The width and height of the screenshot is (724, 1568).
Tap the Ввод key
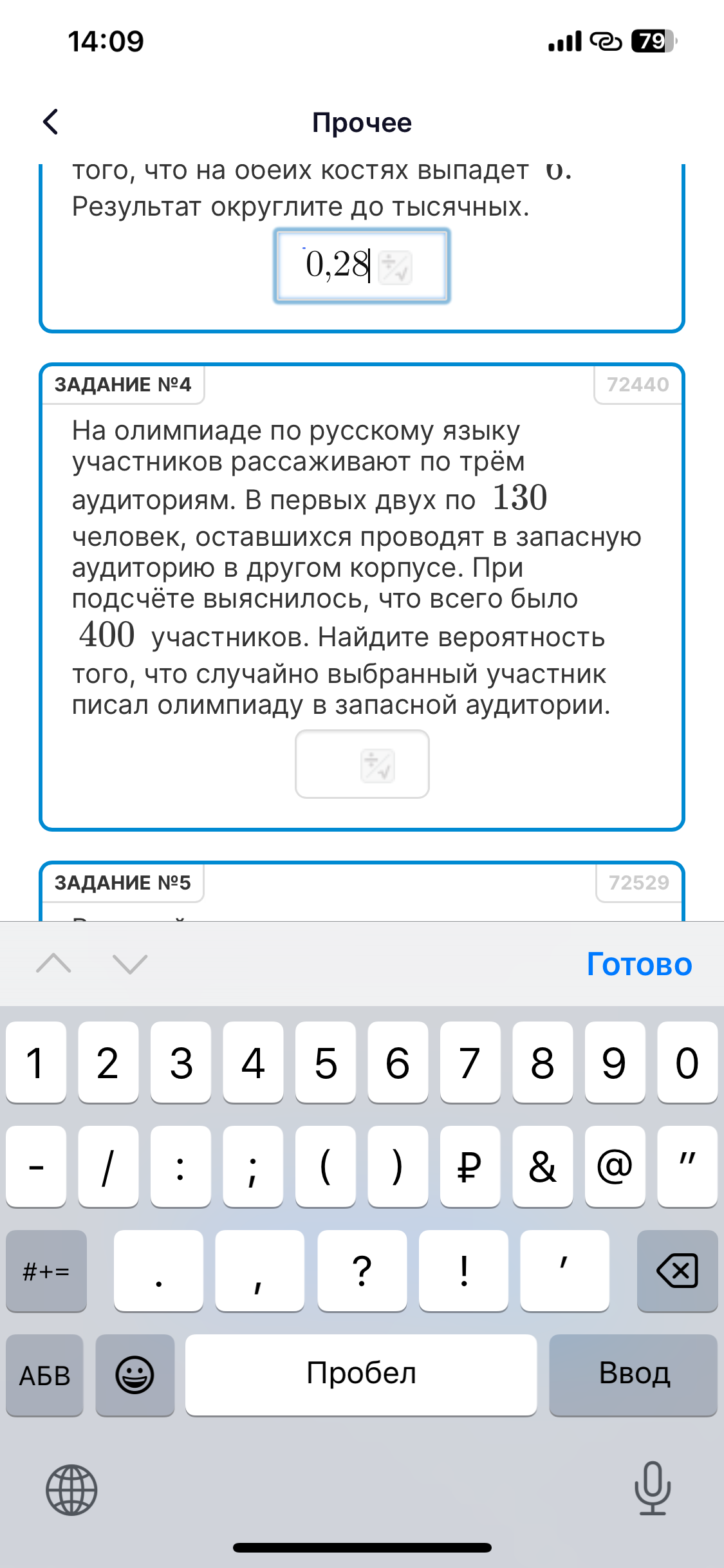633,1374
